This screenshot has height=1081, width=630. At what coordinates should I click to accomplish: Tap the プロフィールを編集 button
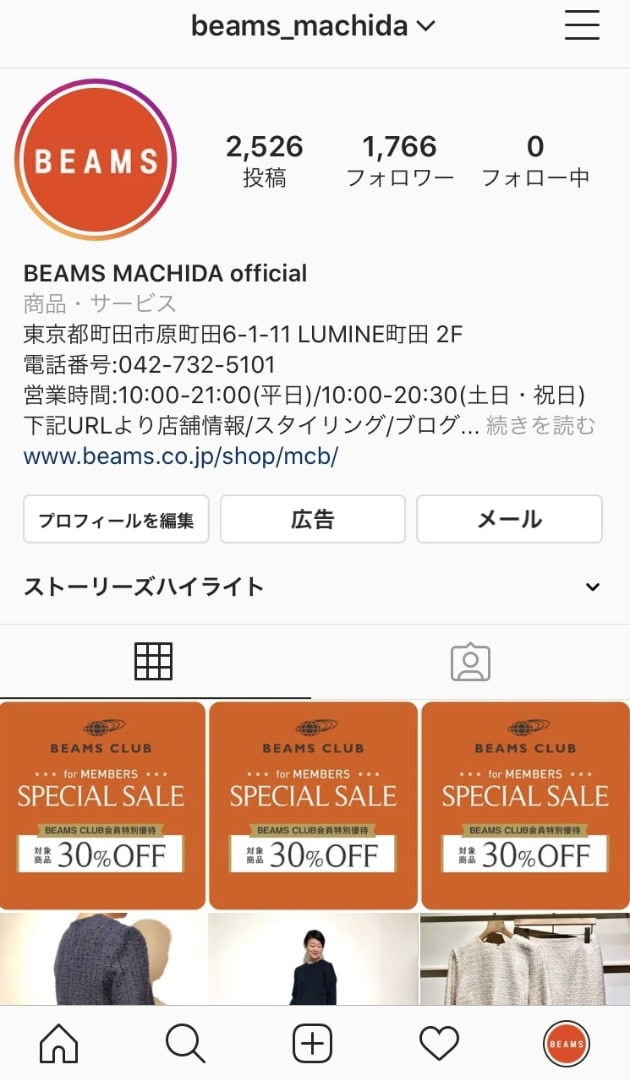[x=116, y=519]
